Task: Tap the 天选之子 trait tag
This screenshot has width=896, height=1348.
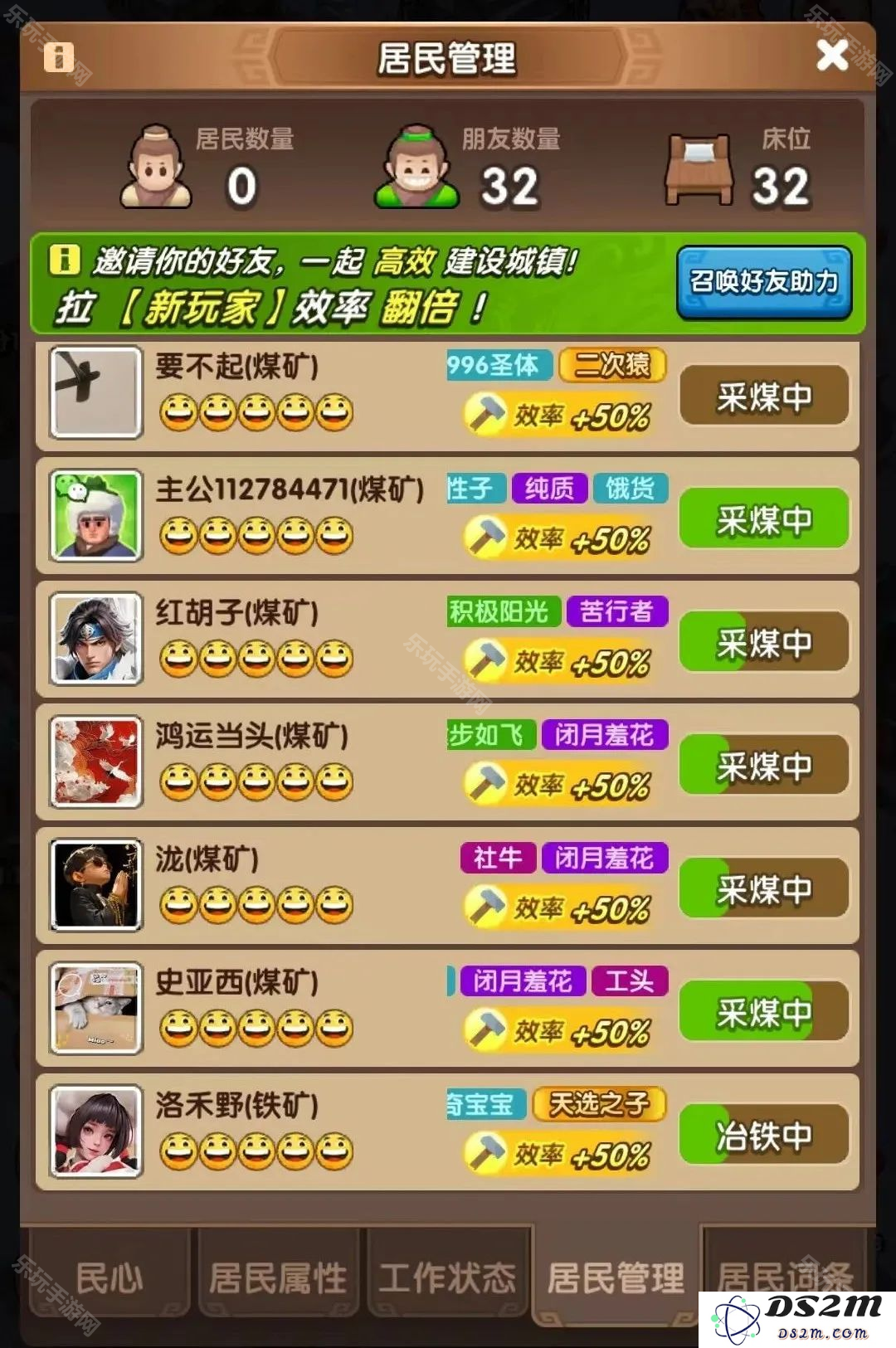Action: coord(599,1103)
